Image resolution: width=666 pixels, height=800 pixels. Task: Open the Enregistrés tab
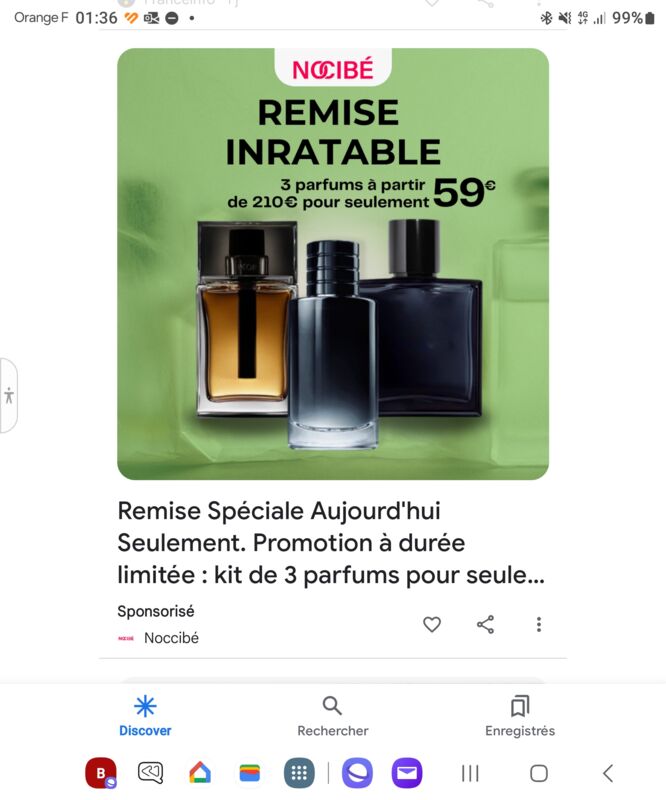coord(520,716)
